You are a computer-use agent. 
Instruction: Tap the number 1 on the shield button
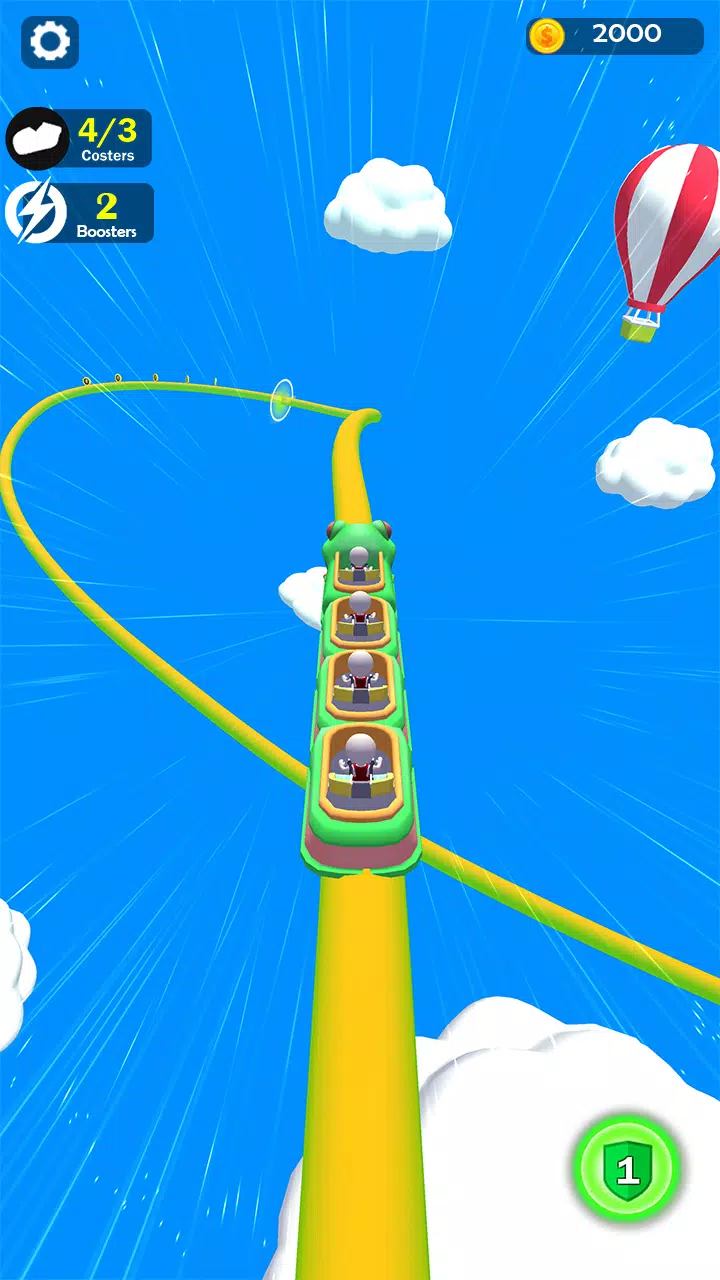[630, 1172]
